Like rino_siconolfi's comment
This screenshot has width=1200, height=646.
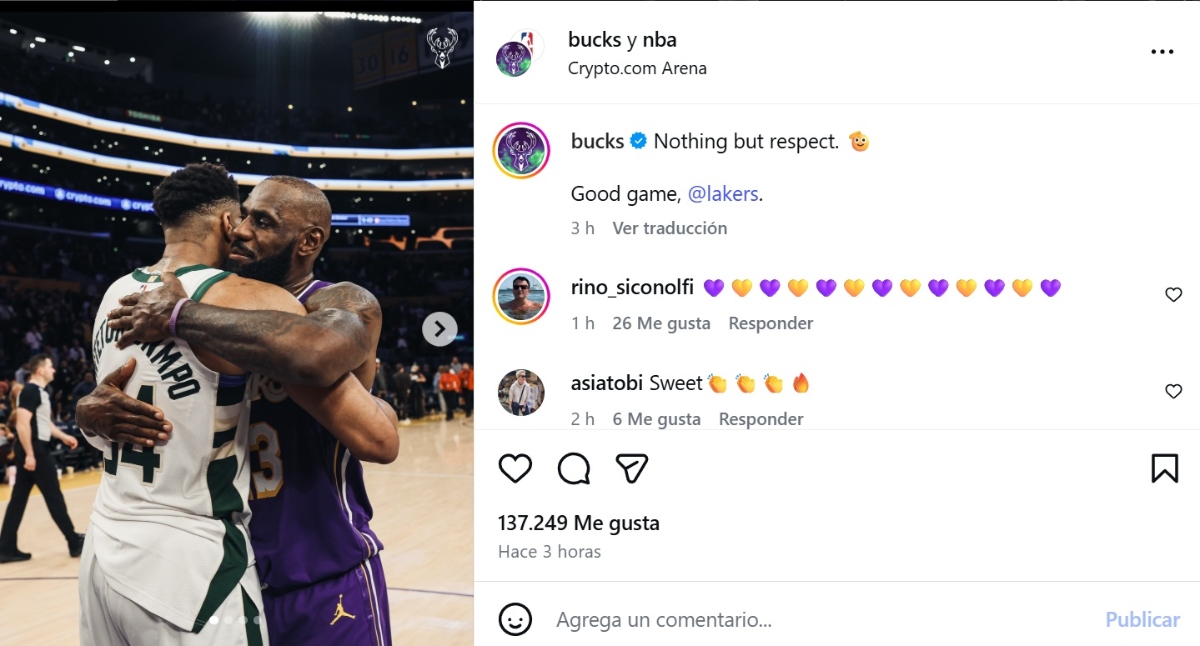tap(1173, 295)
